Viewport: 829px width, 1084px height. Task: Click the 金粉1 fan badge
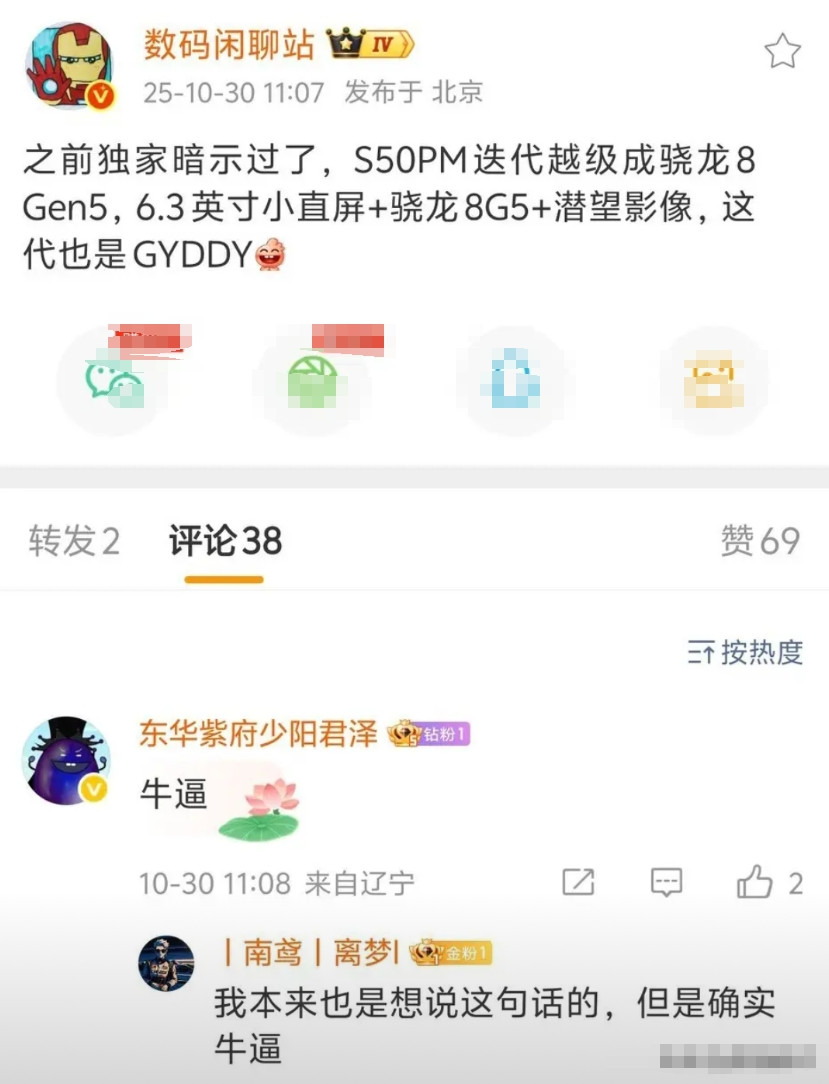pyautogui.click(x=452, y=954)
